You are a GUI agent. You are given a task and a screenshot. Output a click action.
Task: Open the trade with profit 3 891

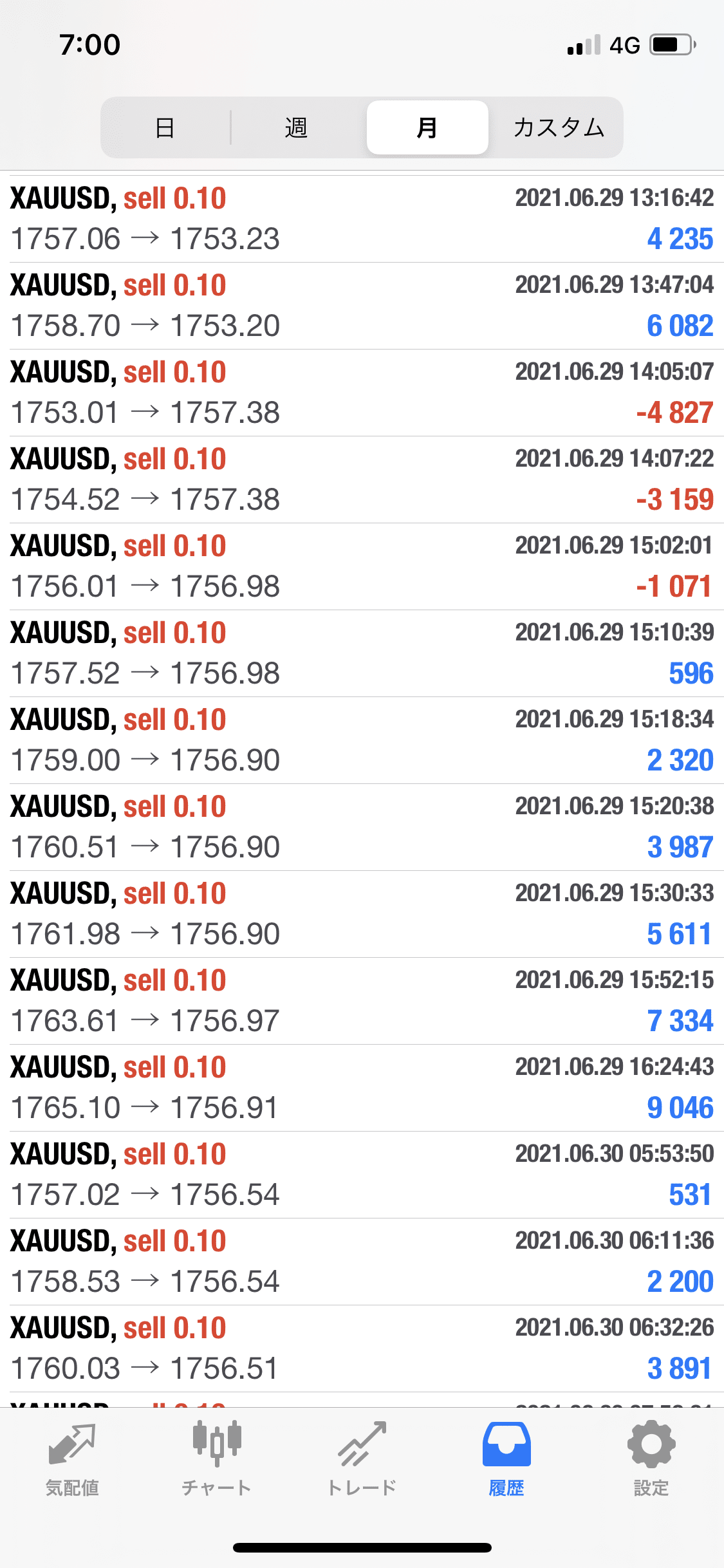[362, 1348]
